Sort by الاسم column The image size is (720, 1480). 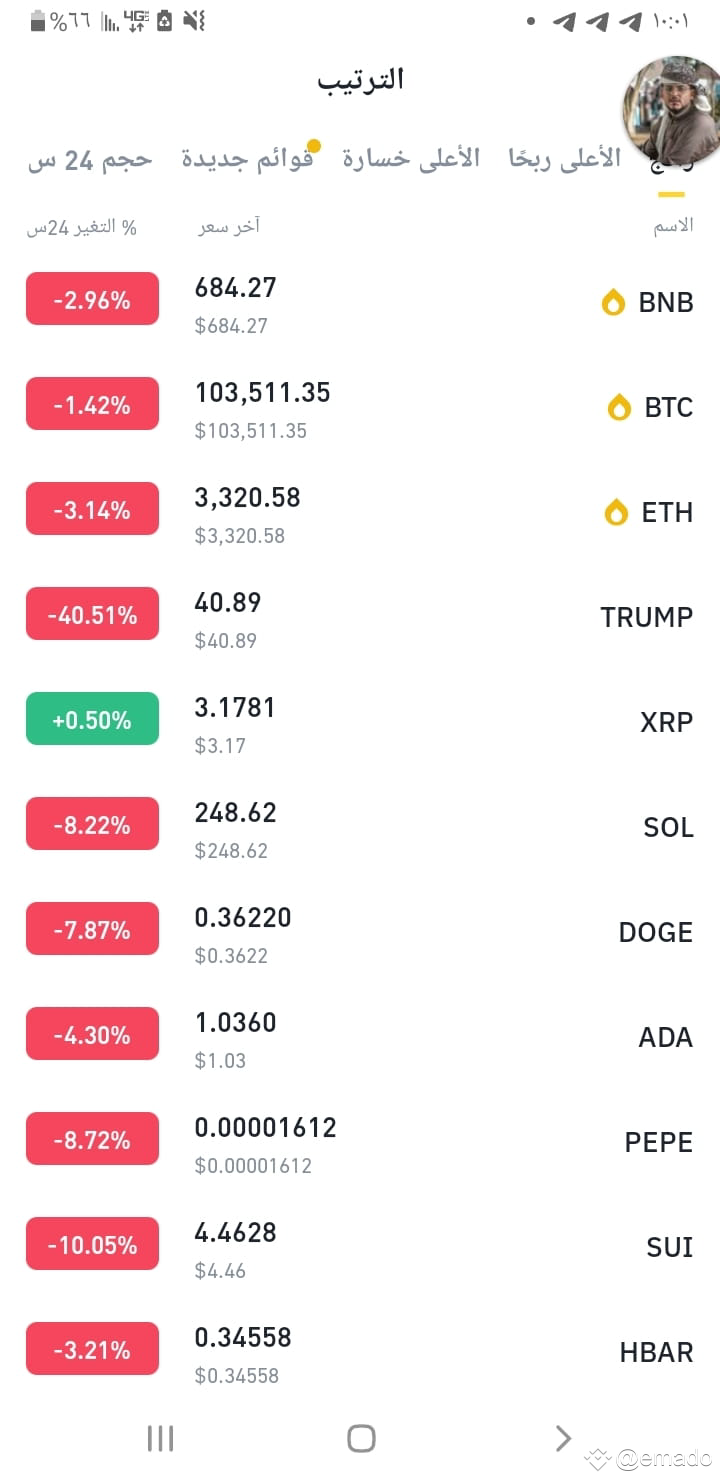pyautogui.click(x=673, y=226)
